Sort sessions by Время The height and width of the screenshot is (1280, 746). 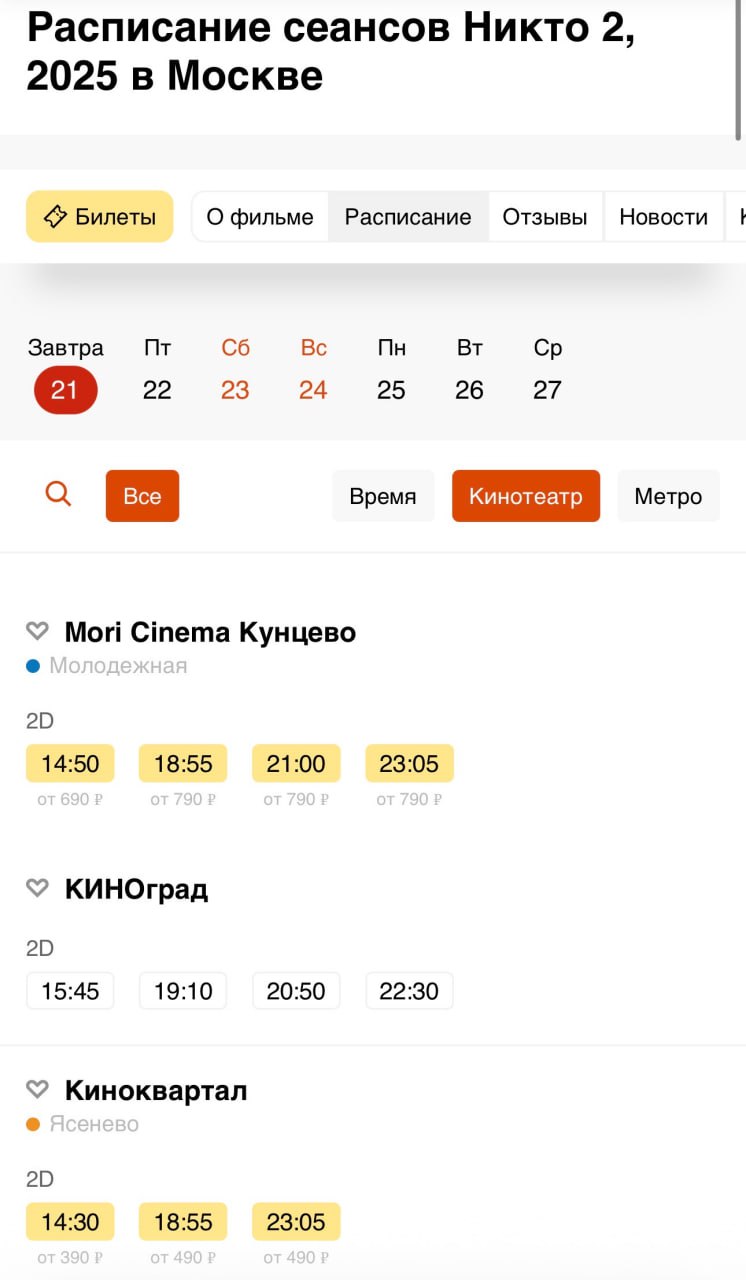(383, 496)
